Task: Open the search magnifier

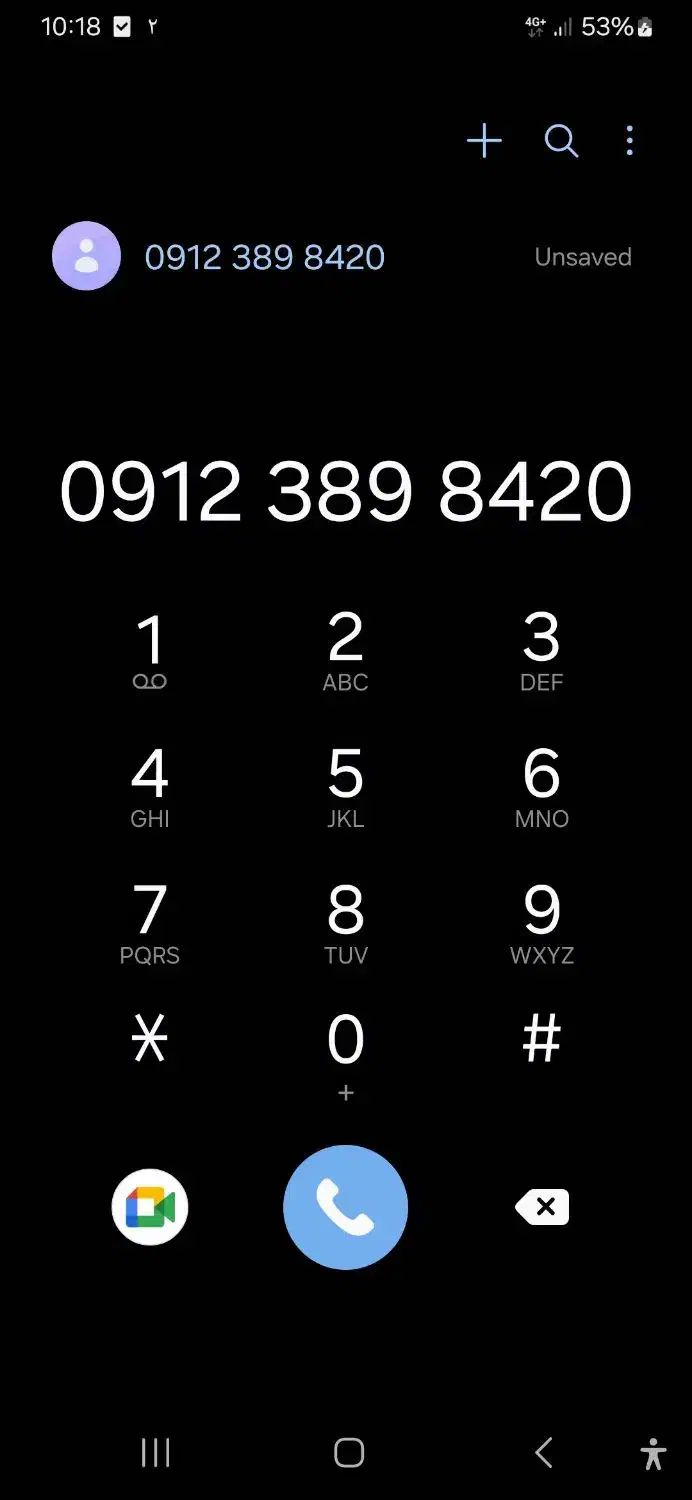Action: [x=561, y=141]
